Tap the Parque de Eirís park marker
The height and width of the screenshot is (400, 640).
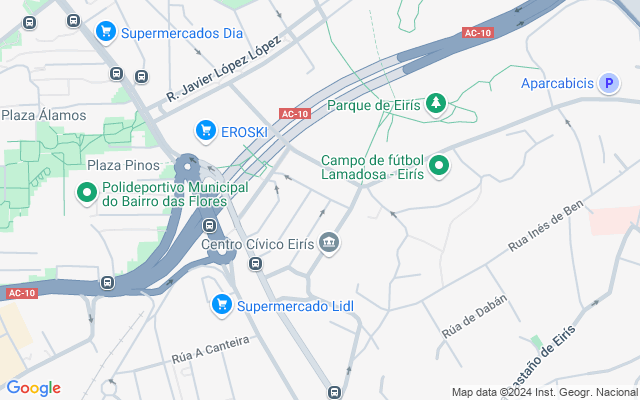pyautogui.click(x=435, y=104)
